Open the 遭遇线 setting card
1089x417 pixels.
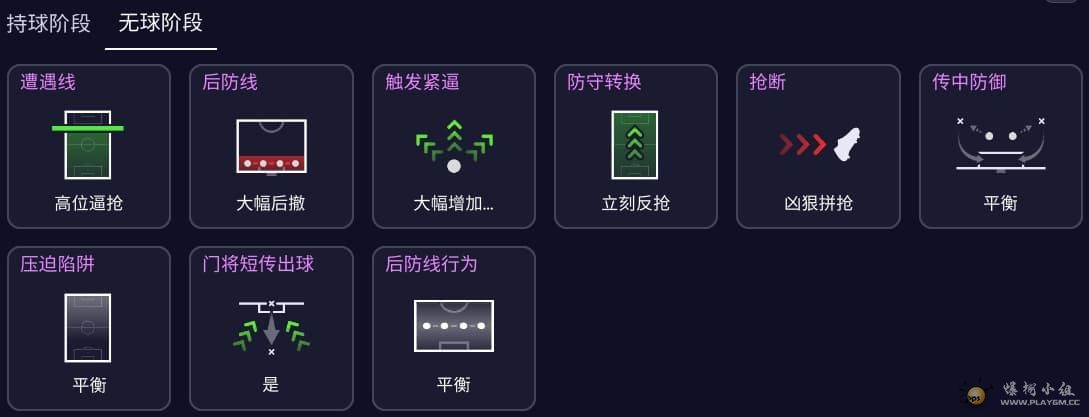click(88, 146)
